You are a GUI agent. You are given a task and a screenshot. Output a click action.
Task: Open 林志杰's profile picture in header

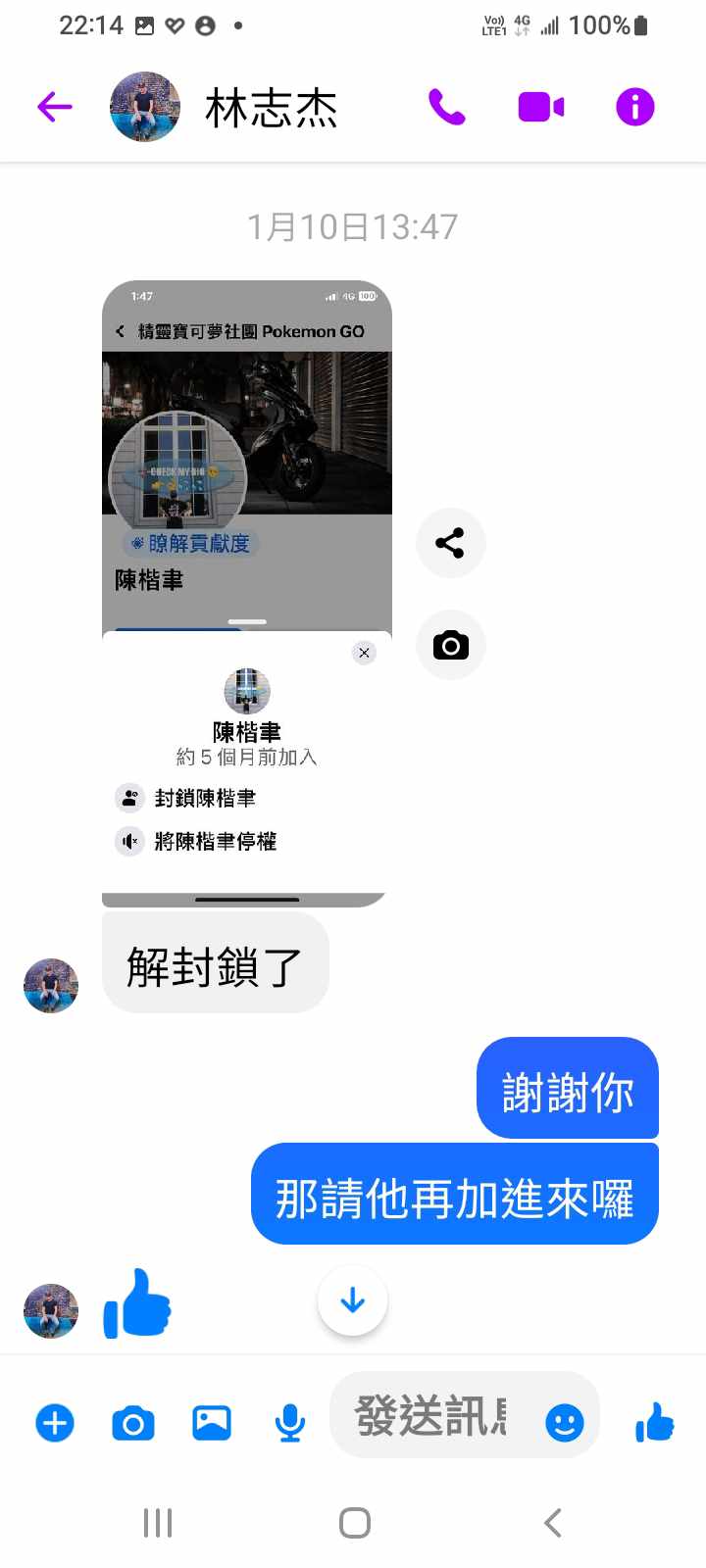(145, 107)
